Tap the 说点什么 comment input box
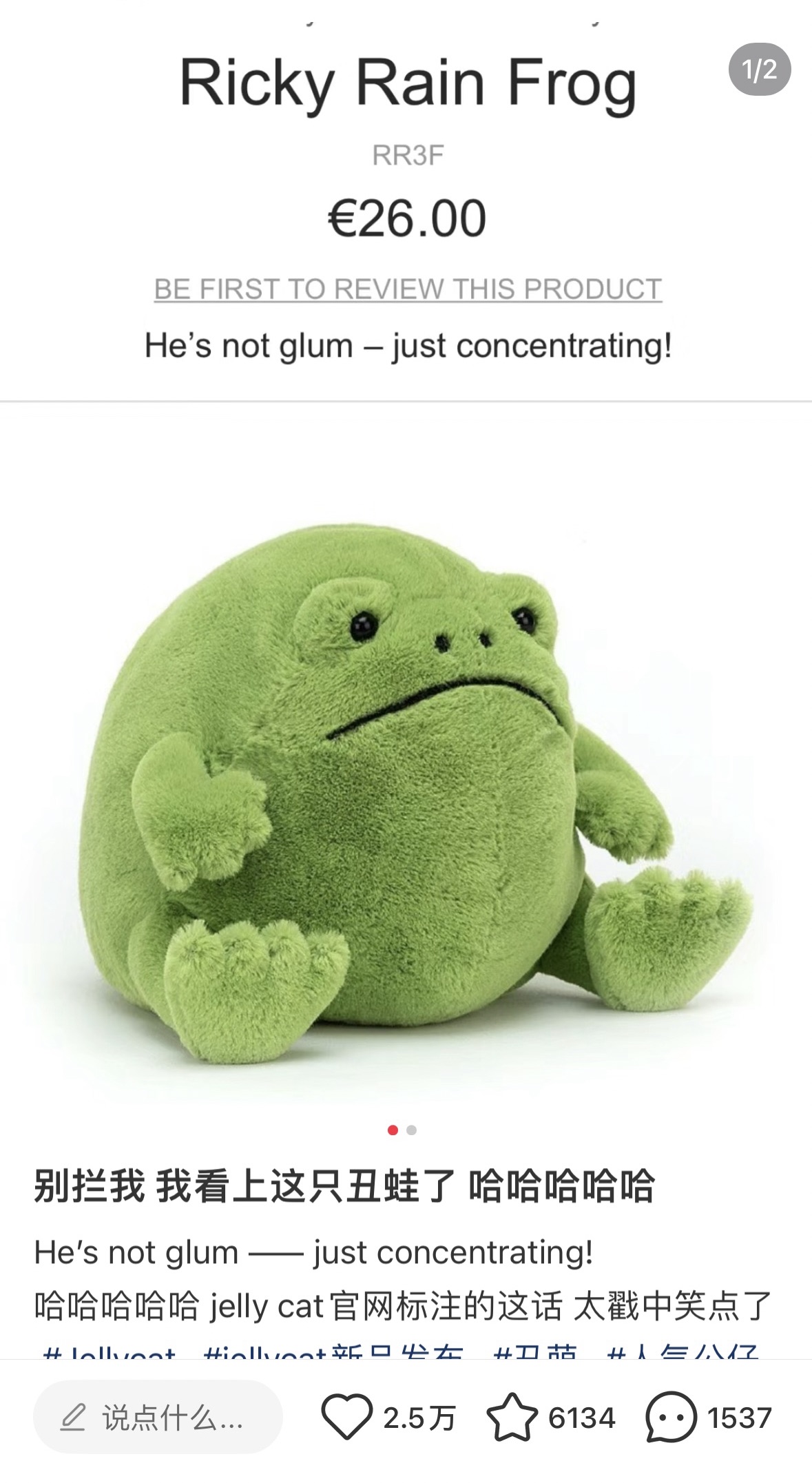This screenshot has height=1483, width=812. click(x=158, y=1417)
